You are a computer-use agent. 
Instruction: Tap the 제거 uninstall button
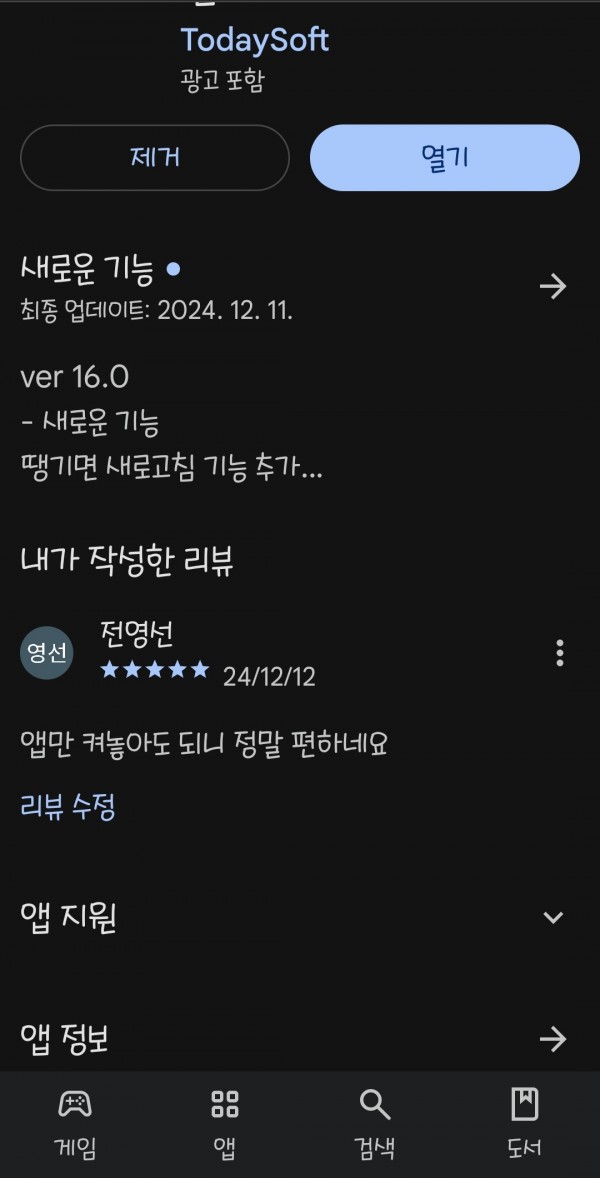pyautogui.click(x=155, y=157)
